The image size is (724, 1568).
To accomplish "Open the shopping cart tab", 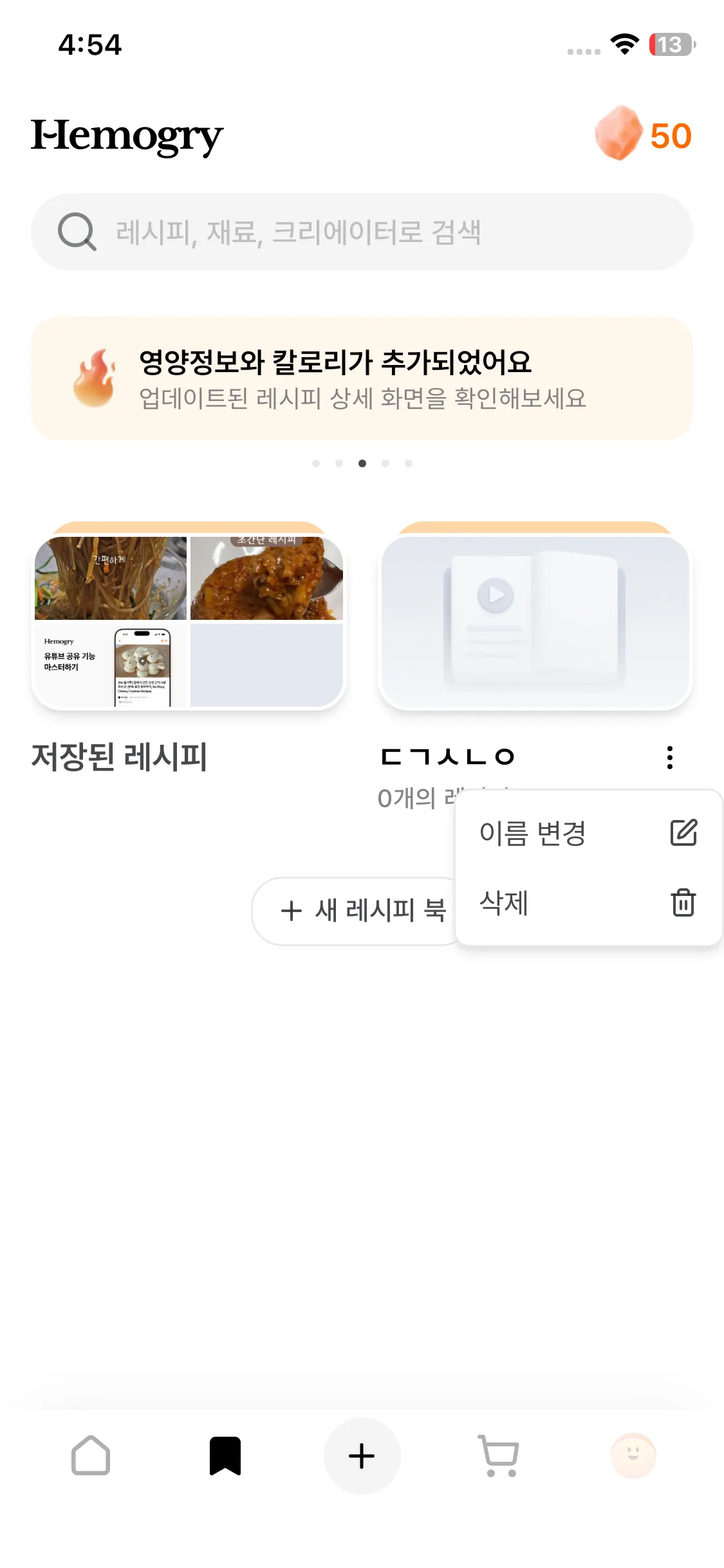I will point(499,1455).
